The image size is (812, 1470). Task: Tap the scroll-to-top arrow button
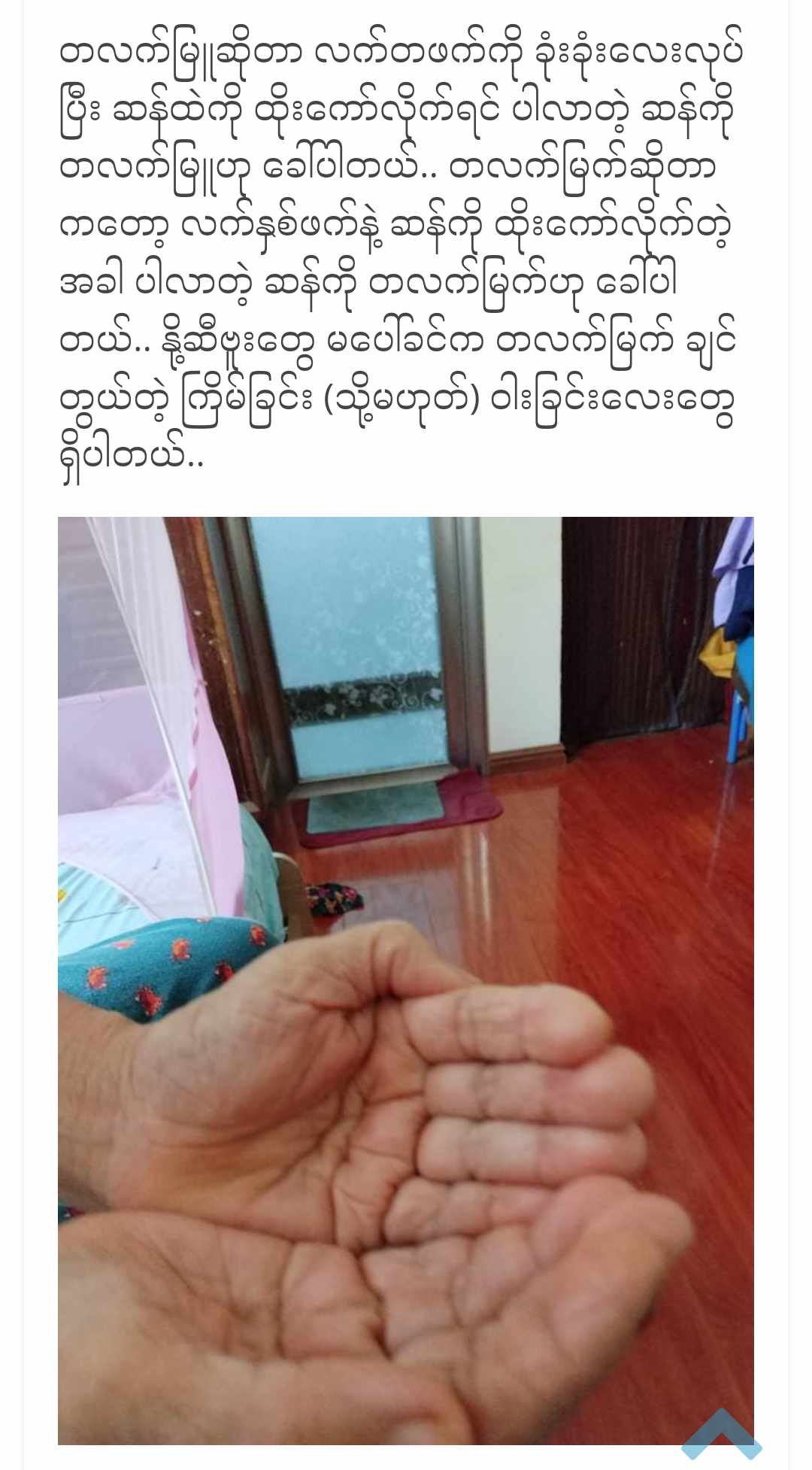pos(721,1434)
